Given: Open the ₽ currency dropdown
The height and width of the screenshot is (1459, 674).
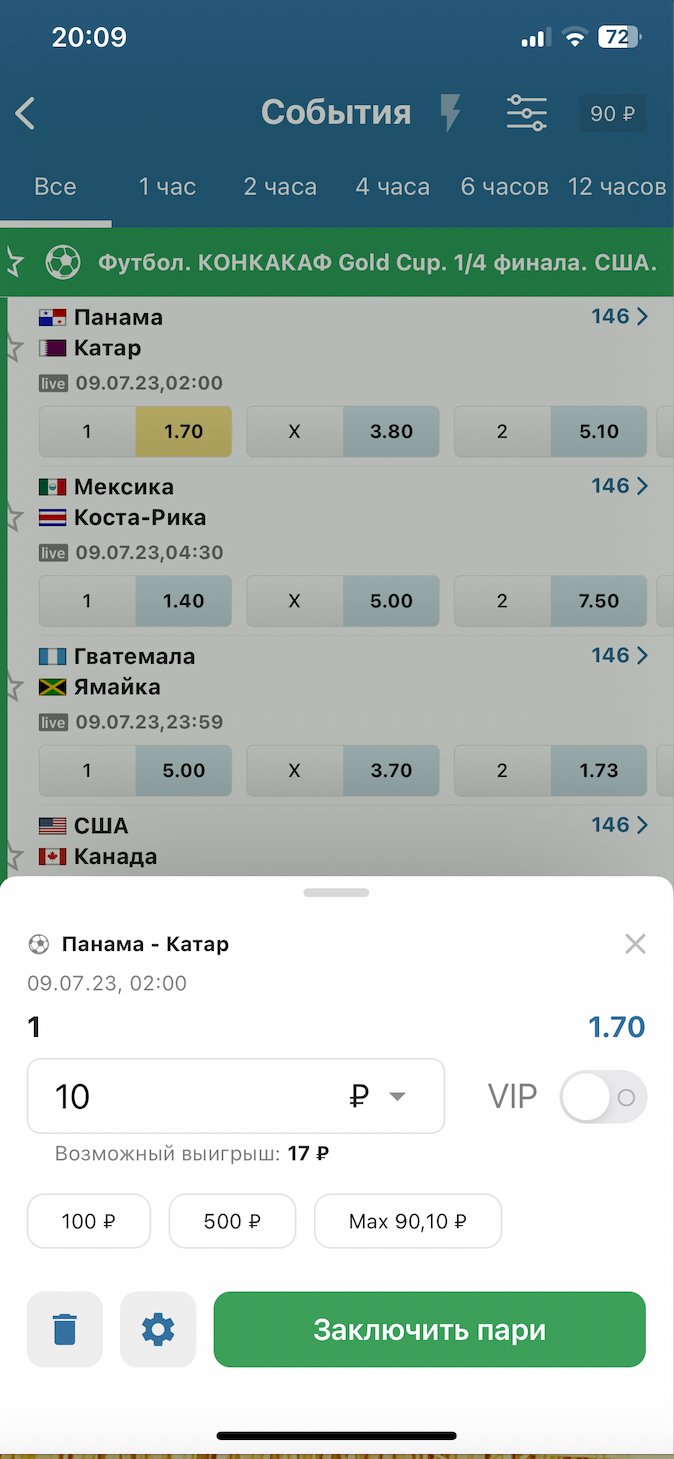Looking at the screenshot, I should [380, 1096].
